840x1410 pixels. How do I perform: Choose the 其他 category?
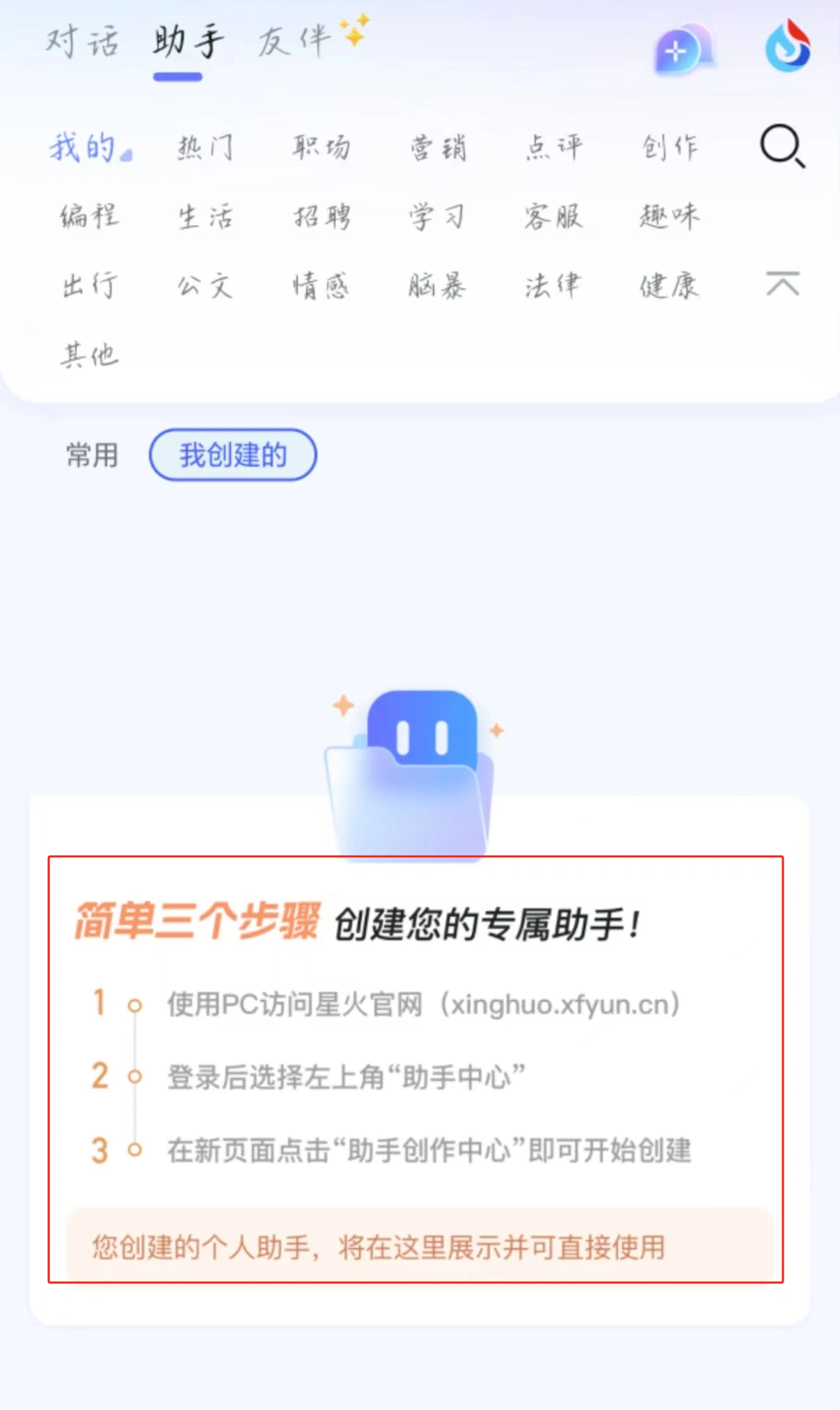point(89,354)
